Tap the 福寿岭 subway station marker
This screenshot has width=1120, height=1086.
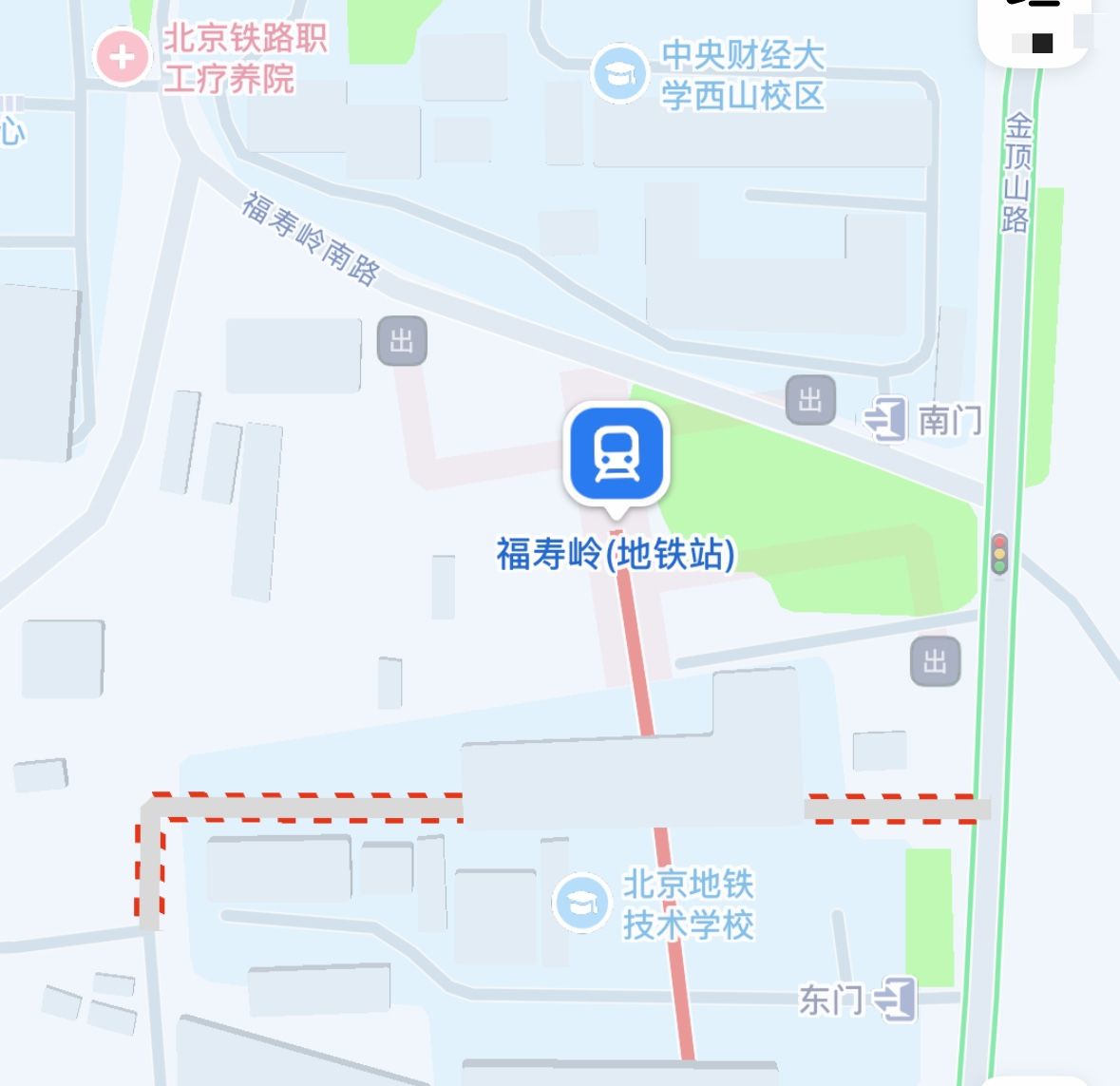(x=617, y=456)
